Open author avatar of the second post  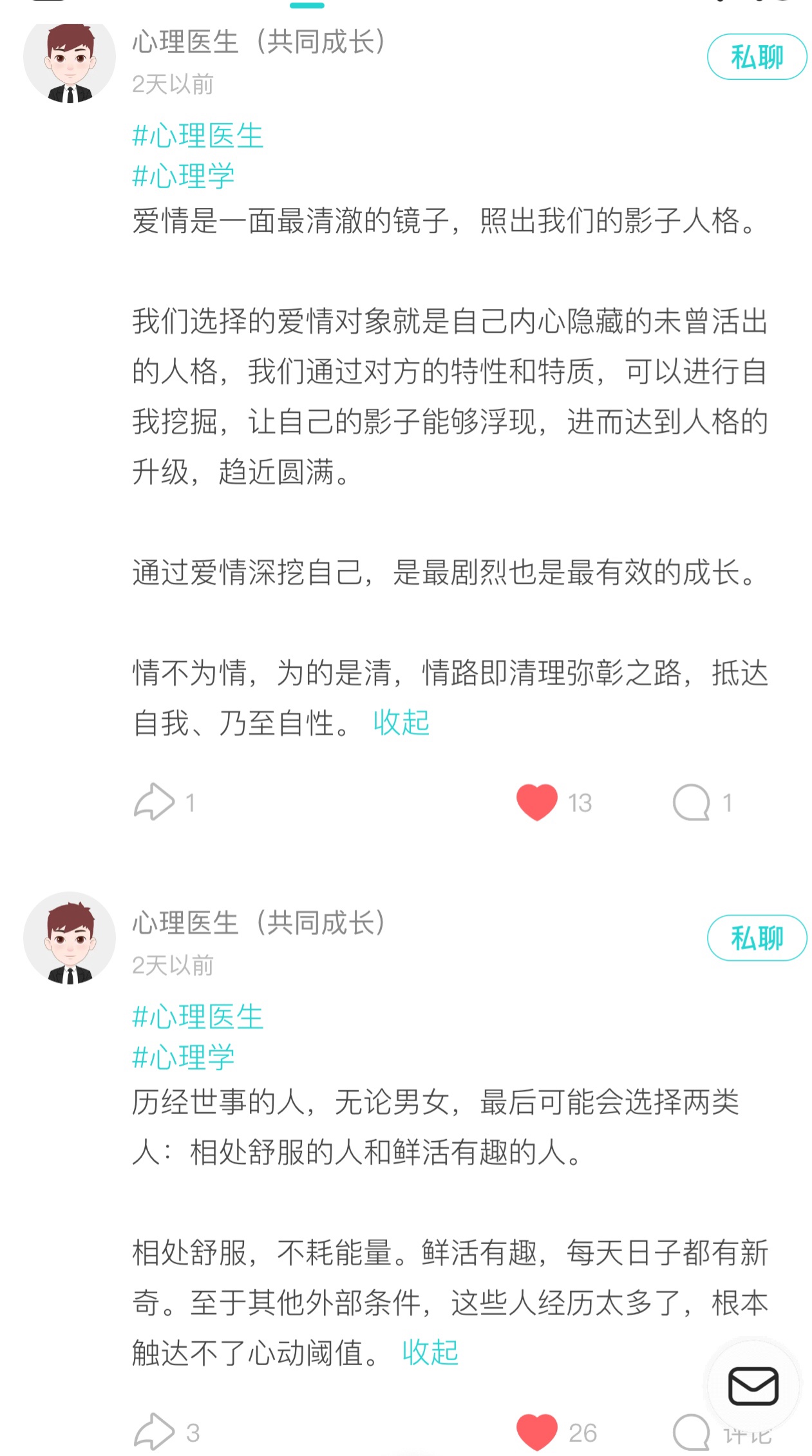(x=70, y=939)
